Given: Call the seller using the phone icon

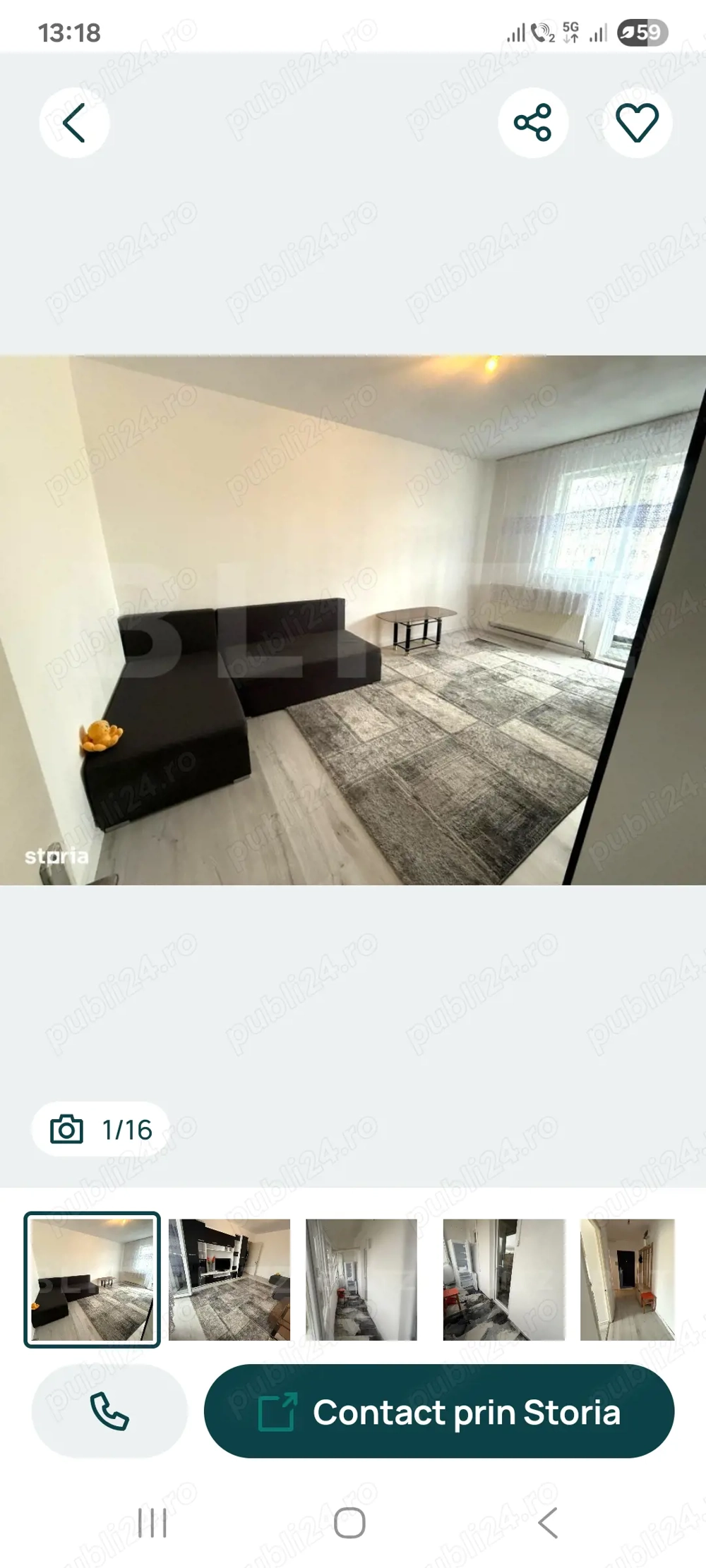Looking at the screenshot, I should pos(107,1413).
